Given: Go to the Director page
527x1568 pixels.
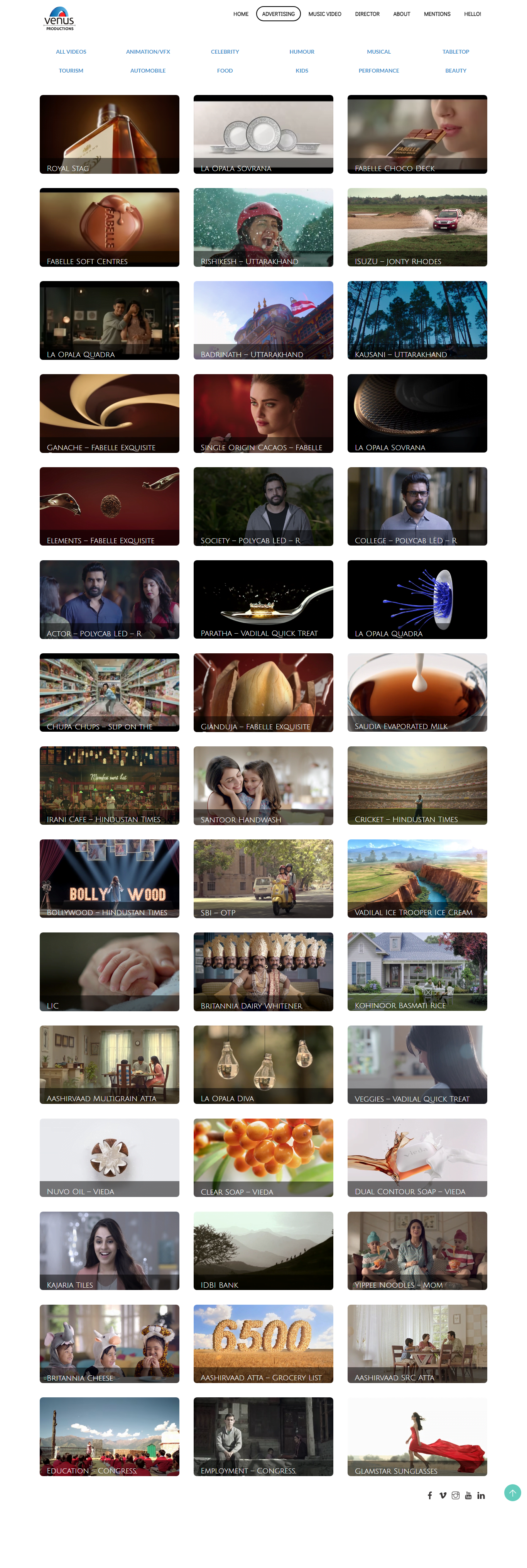Looking at the screenshot, I should [367, 14].
